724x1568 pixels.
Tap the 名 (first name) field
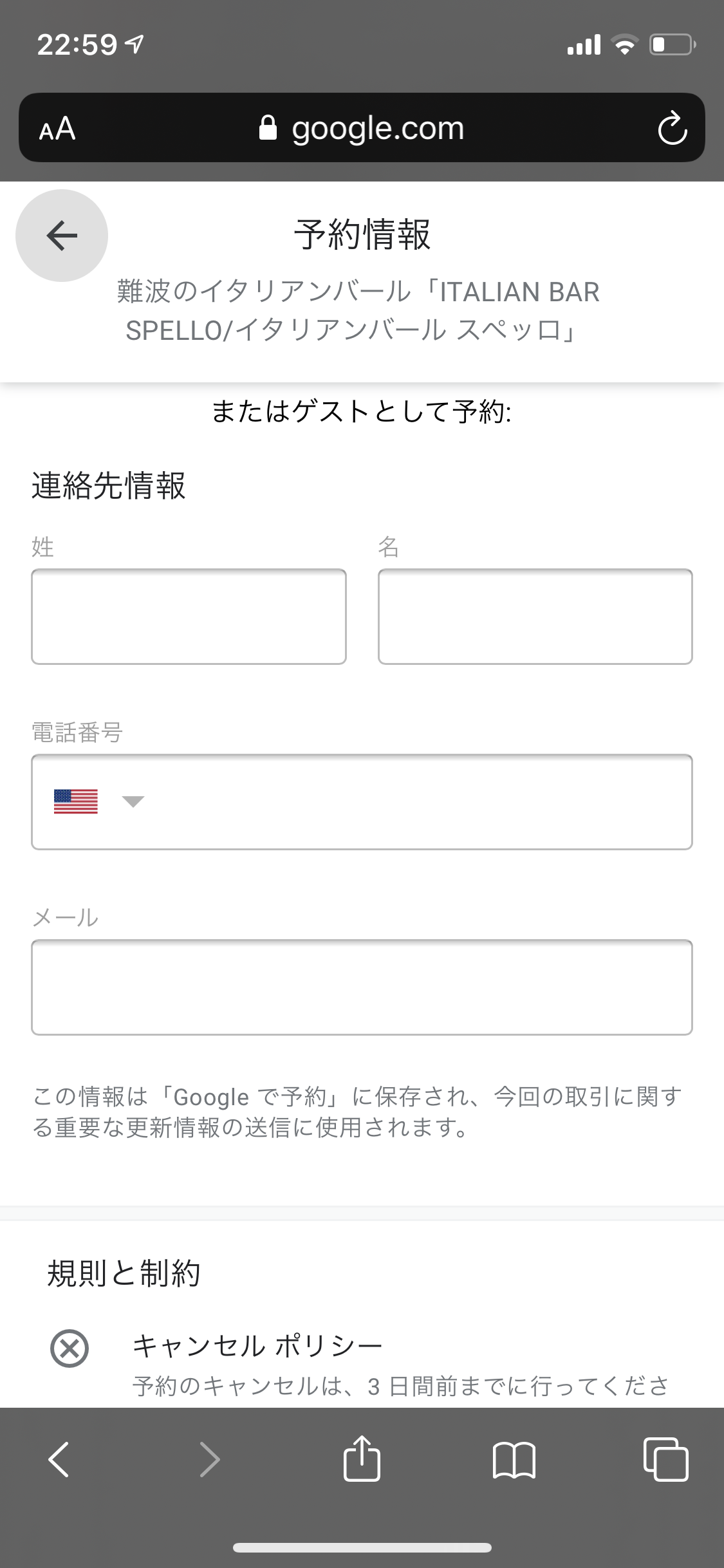click(535, 617)
